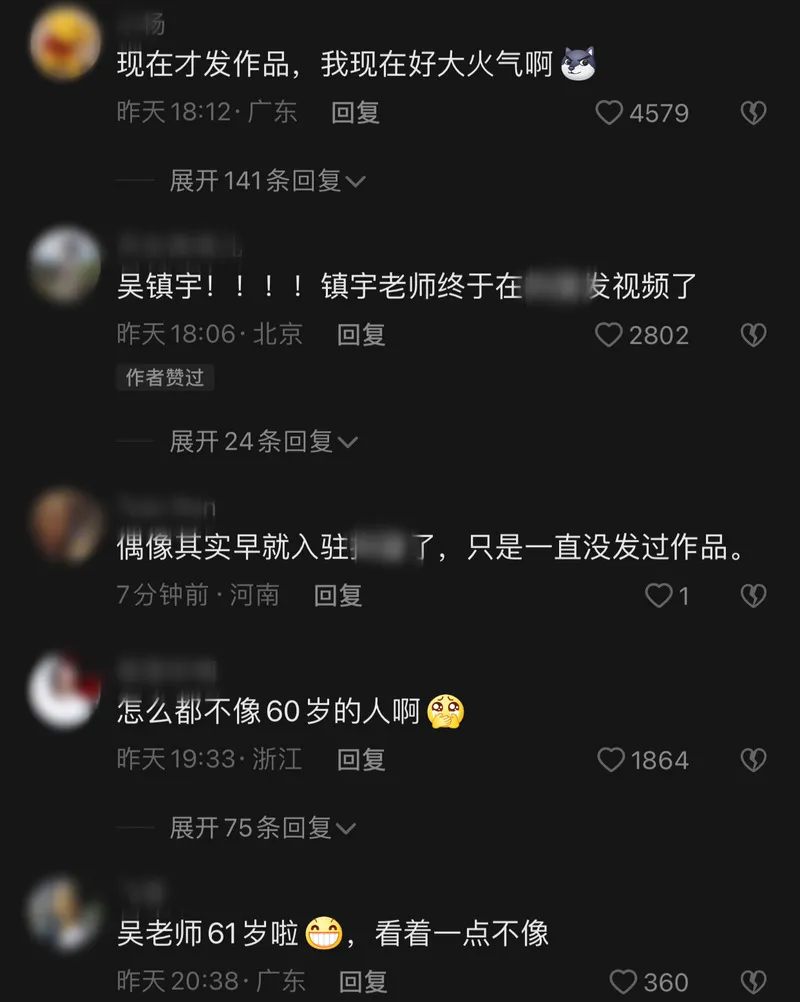Image resolution: width=800 pixels, height=1002 pixels.
Task: Open avatar of the 怎么都不像60岁 commenter
Action: 65,690
